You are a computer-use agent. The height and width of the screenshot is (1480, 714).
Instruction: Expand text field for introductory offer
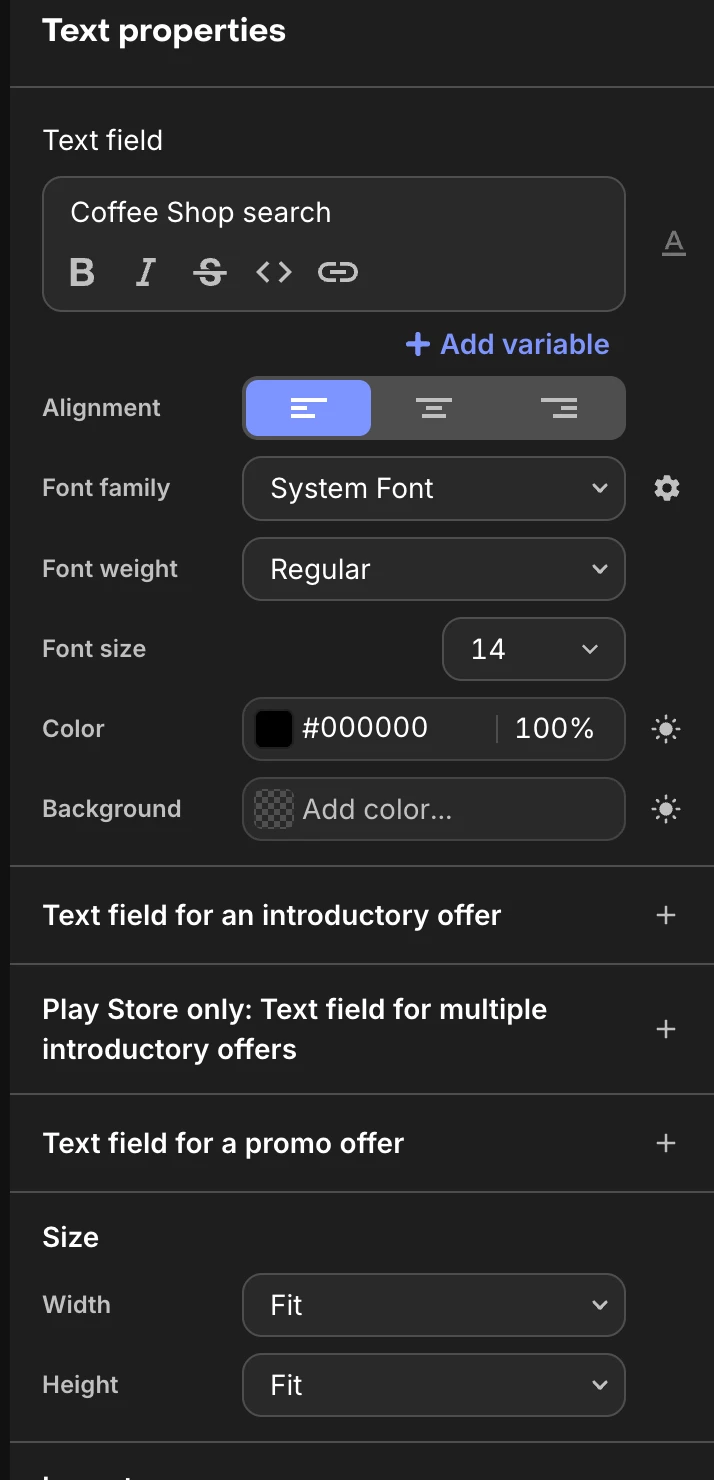[x=666, y=915]
